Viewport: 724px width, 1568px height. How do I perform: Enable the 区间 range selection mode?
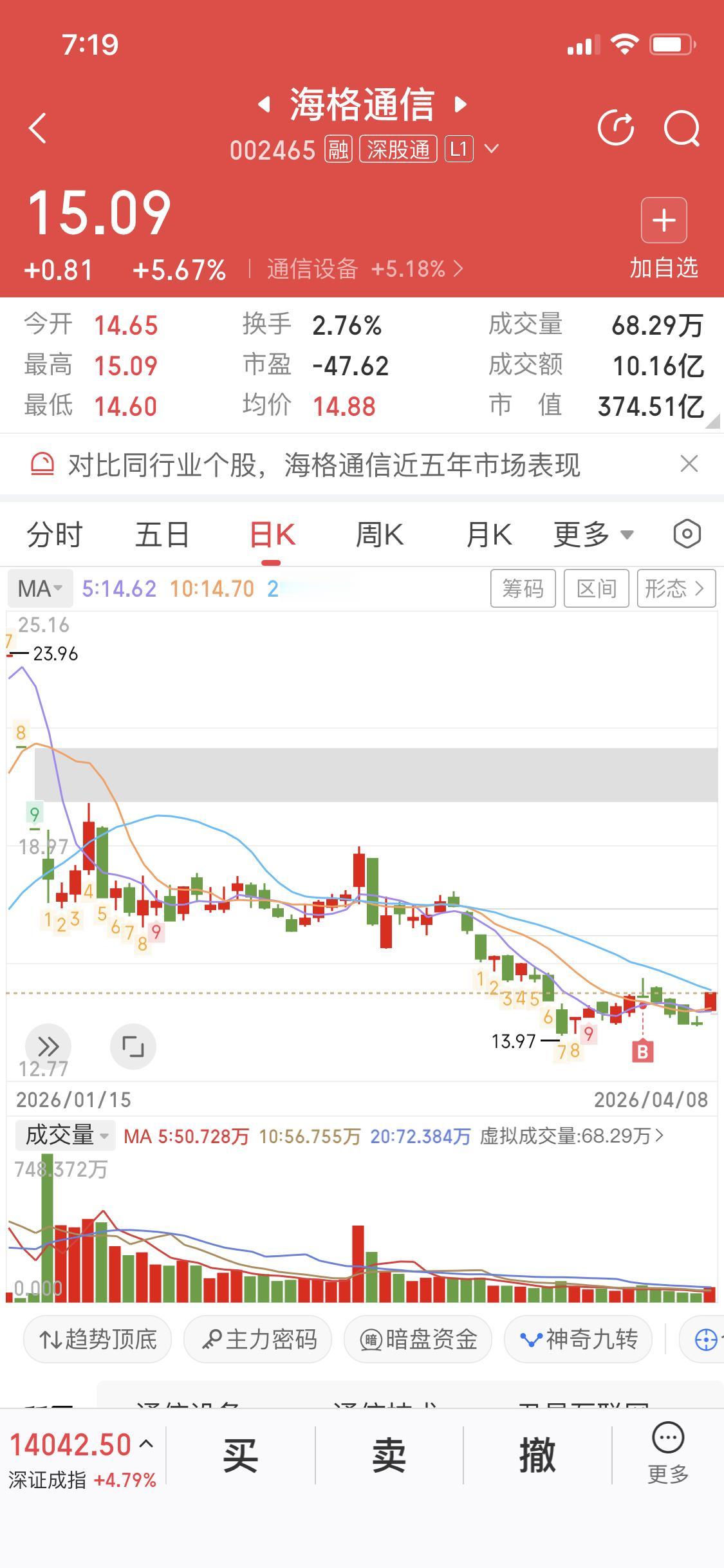pos(596,588)
